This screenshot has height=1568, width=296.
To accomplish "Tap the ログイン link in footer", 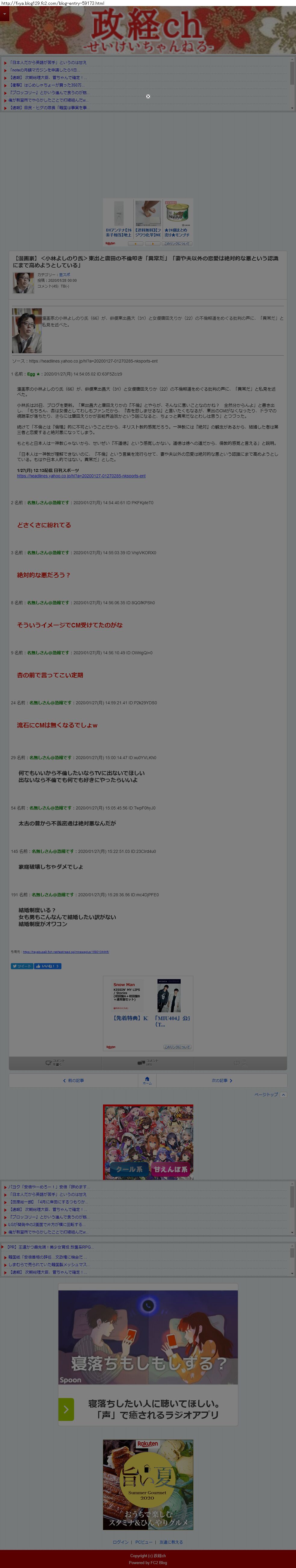I will [x=120, y=1542].
